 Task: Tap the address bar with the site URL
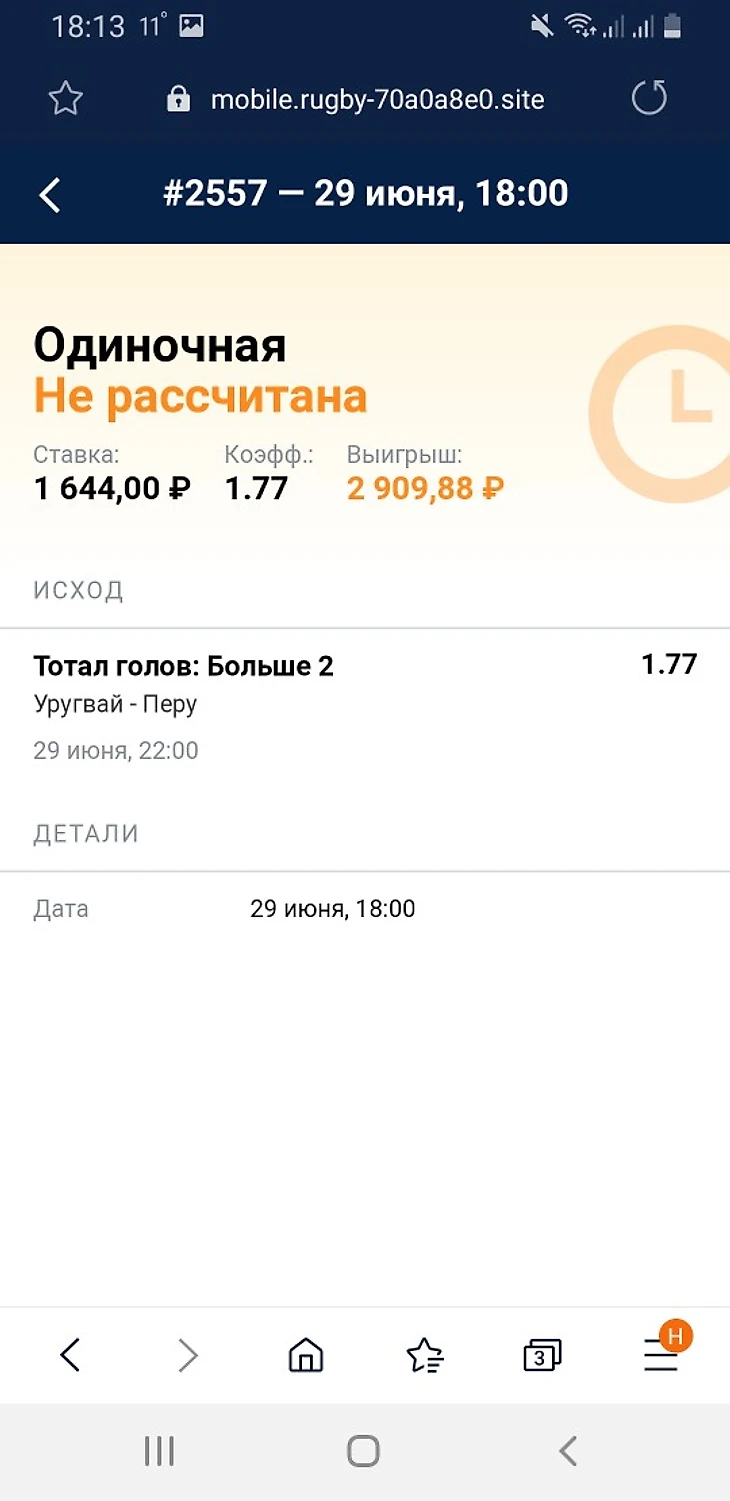pos(376,99)
